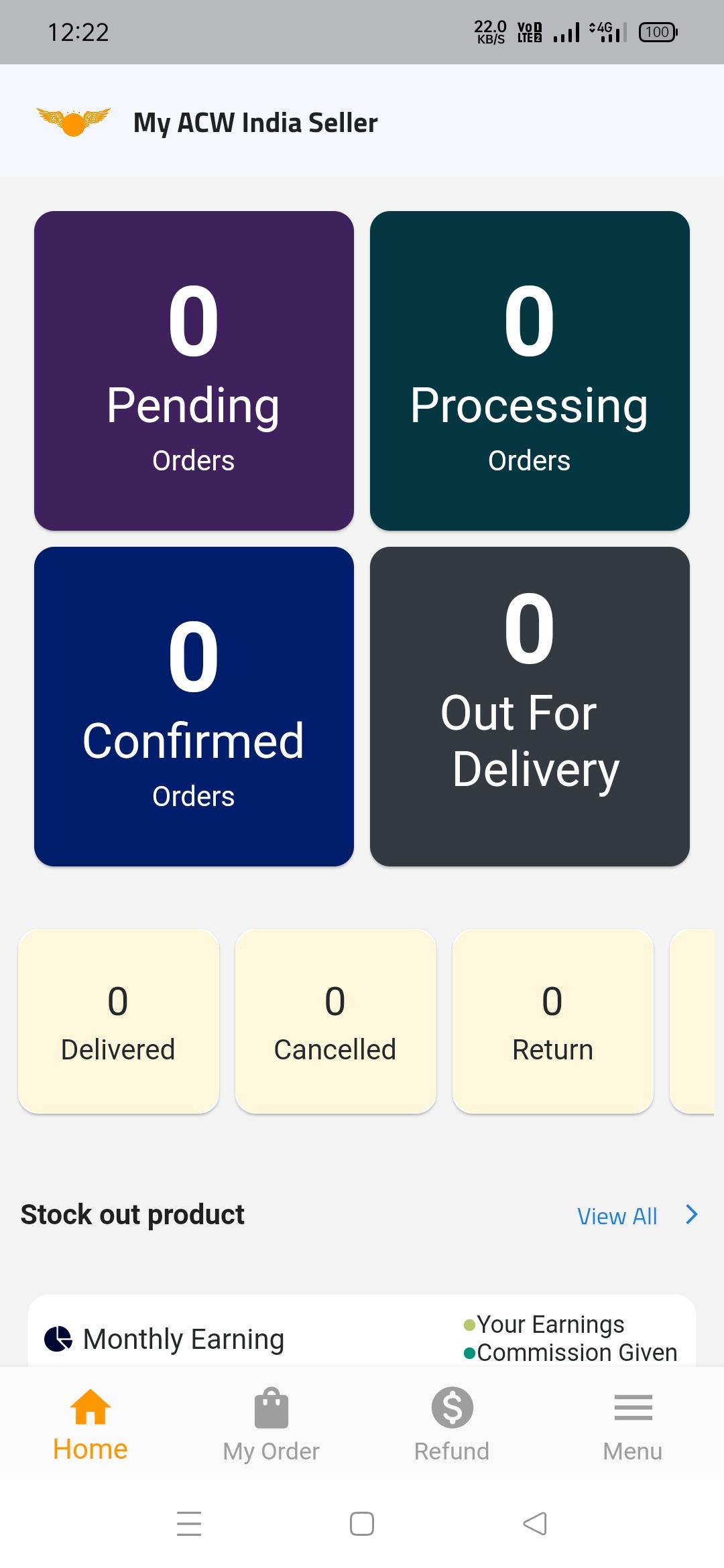View Confirmed Orders card
The image size is (724, 1568).
(194, 706)
